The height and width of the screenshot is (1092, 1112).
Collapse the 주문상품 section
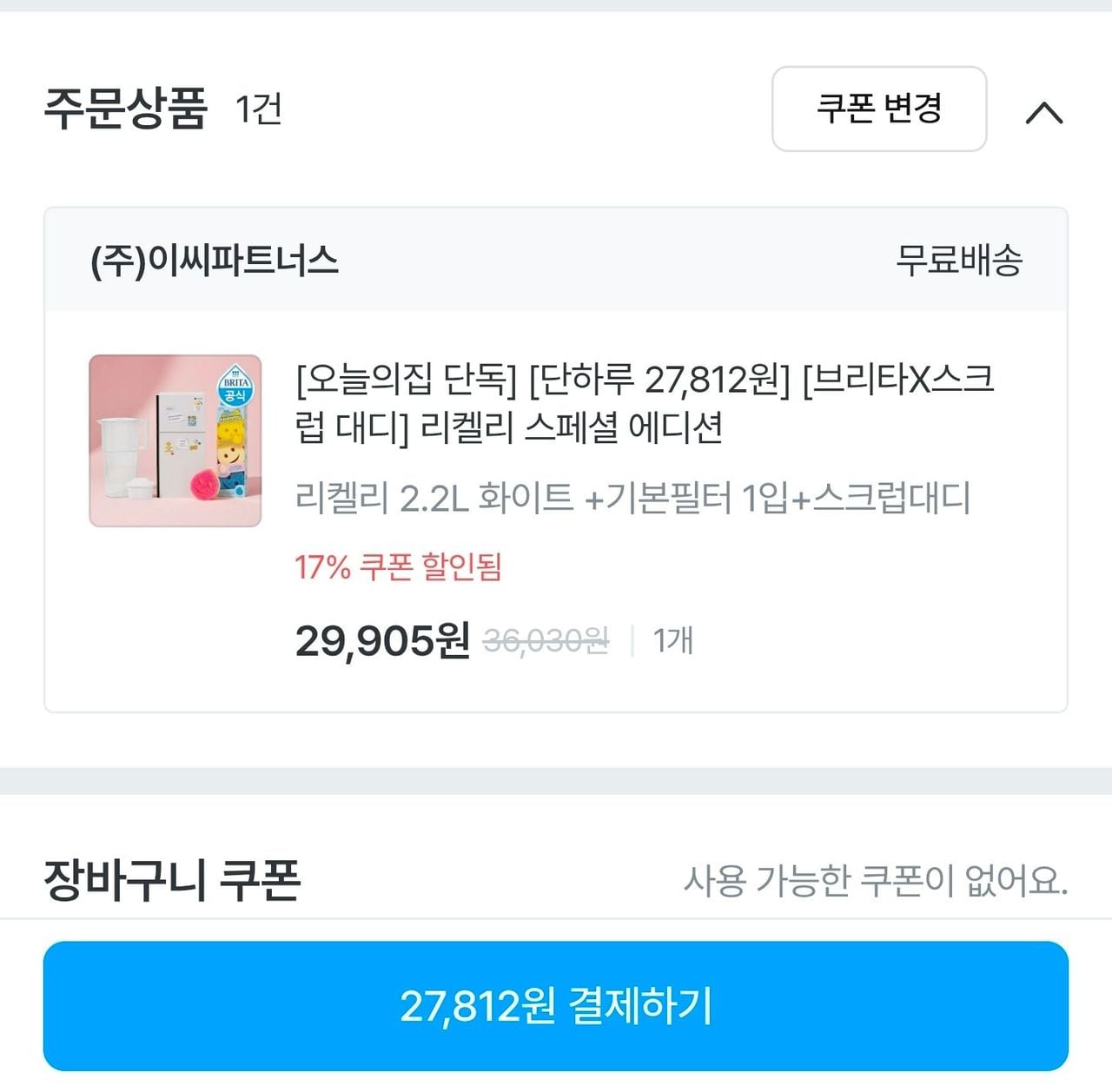pos(1044,112)
